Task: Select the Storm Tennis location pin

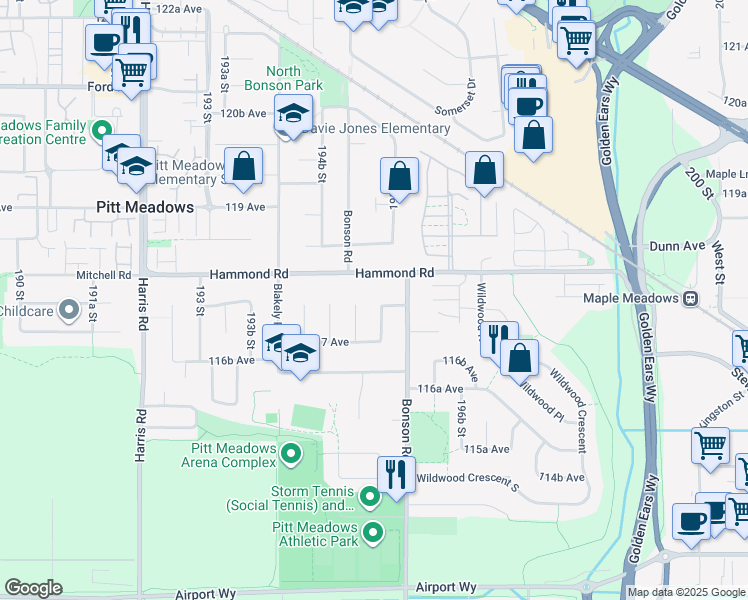Action: point(369,497)
